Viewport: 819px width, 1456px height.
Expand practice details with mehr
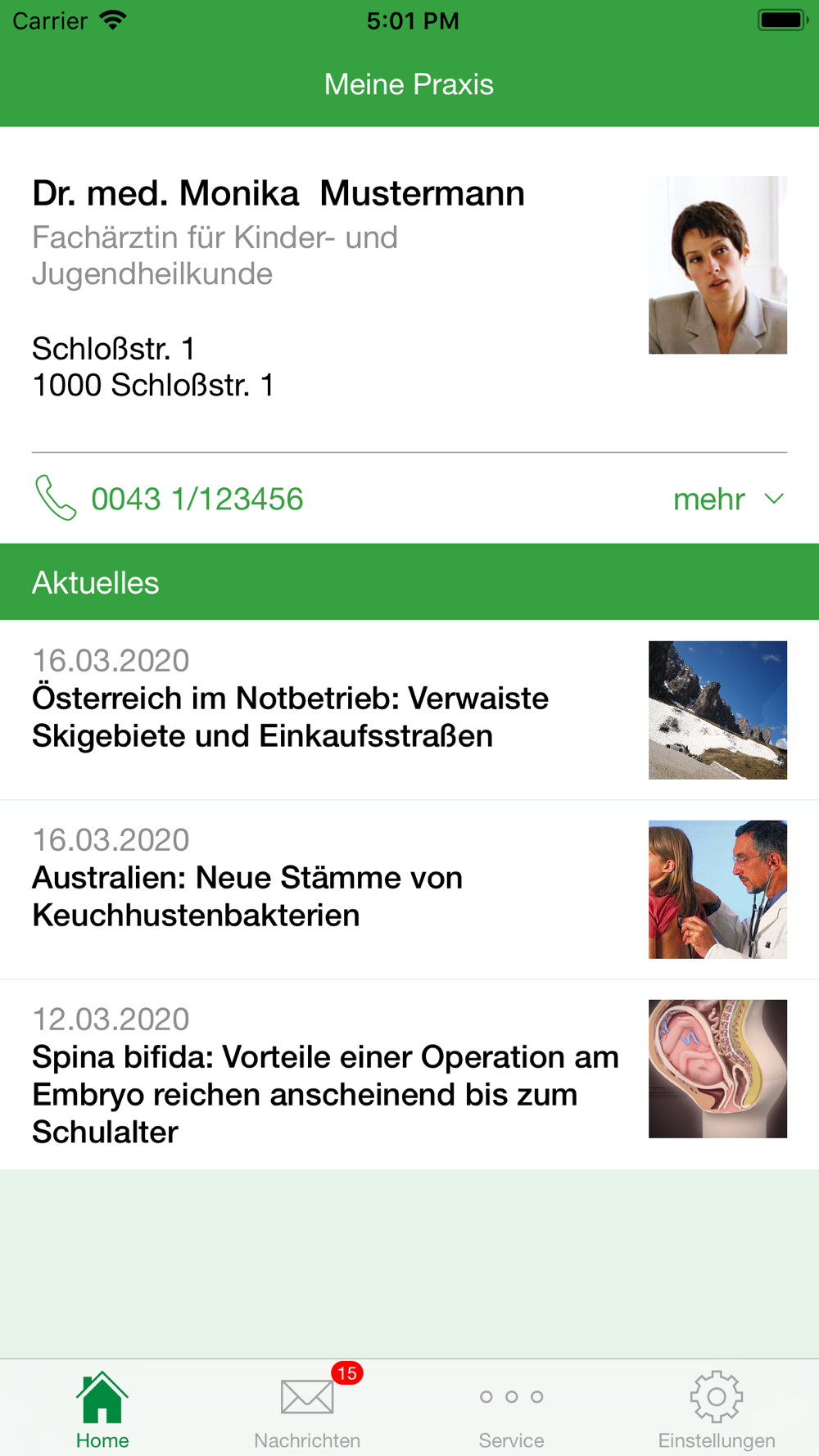coord(728,499)
